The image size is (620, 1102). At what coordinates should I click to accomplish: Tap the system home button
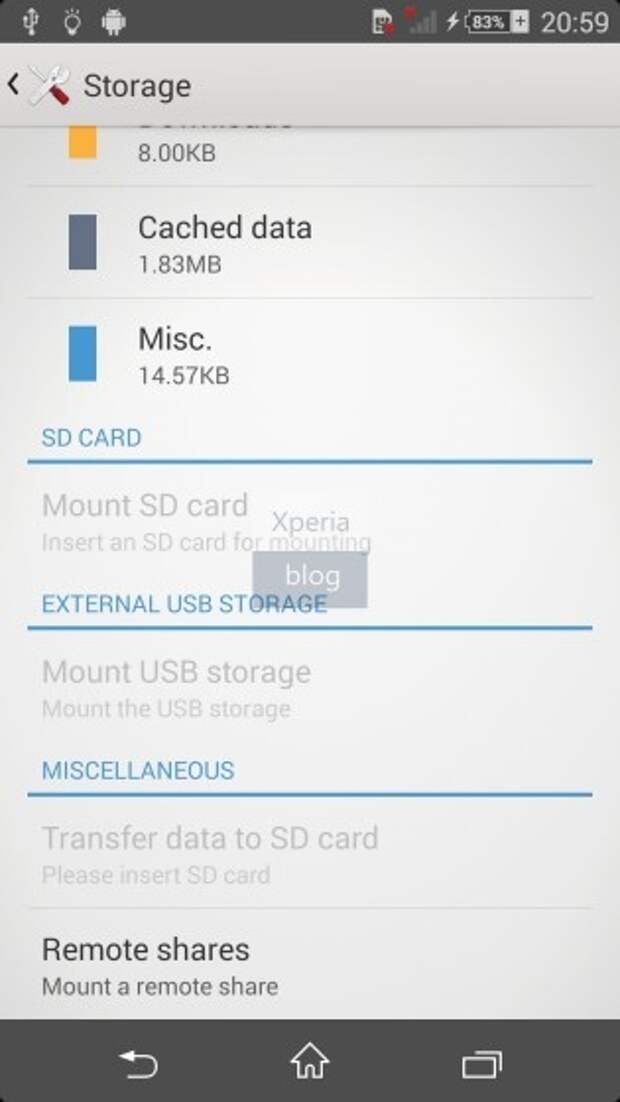click(x=310, y=1062)
